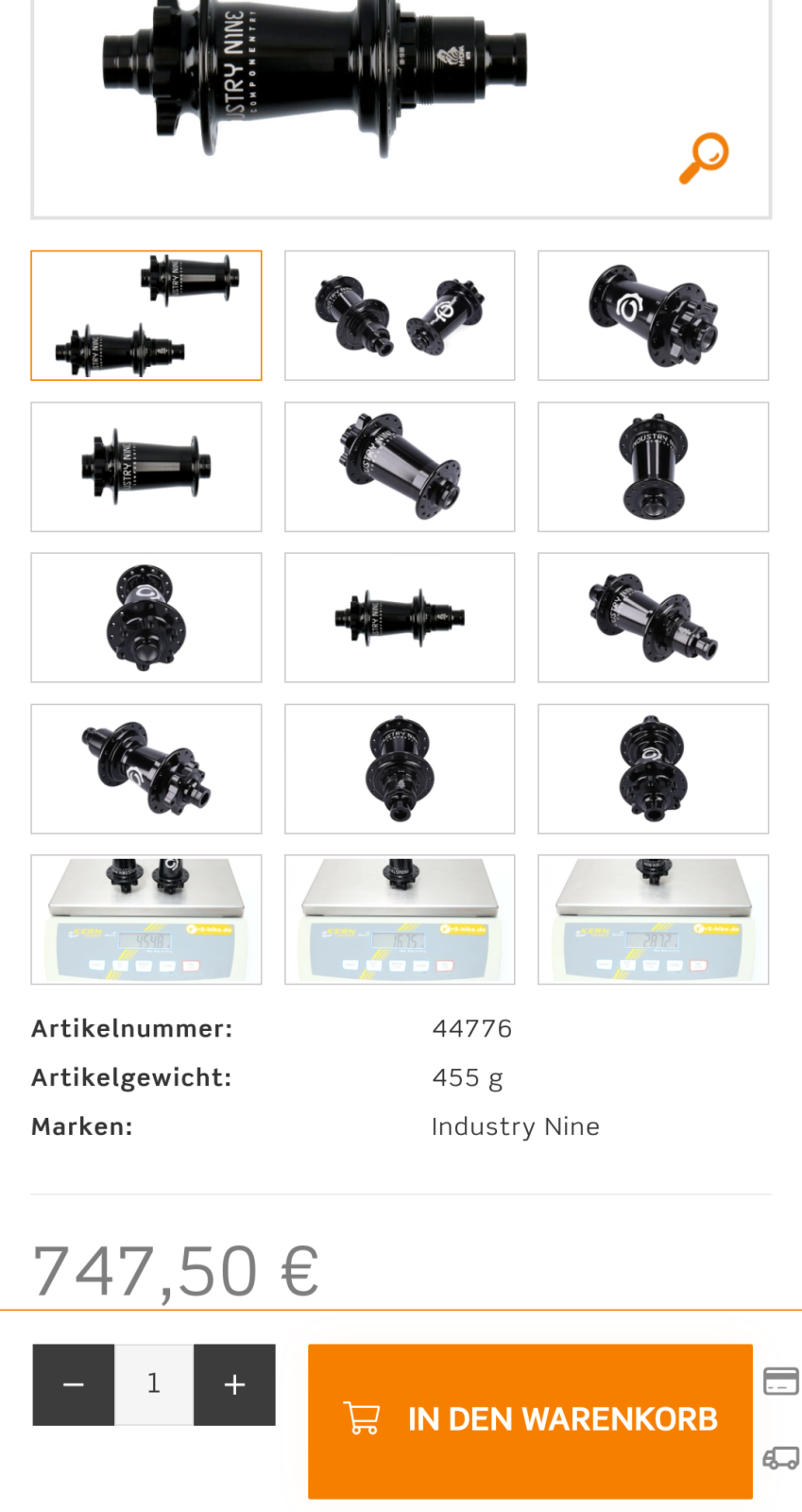Zoom the main product image with the magnifier

pos(704,158)
